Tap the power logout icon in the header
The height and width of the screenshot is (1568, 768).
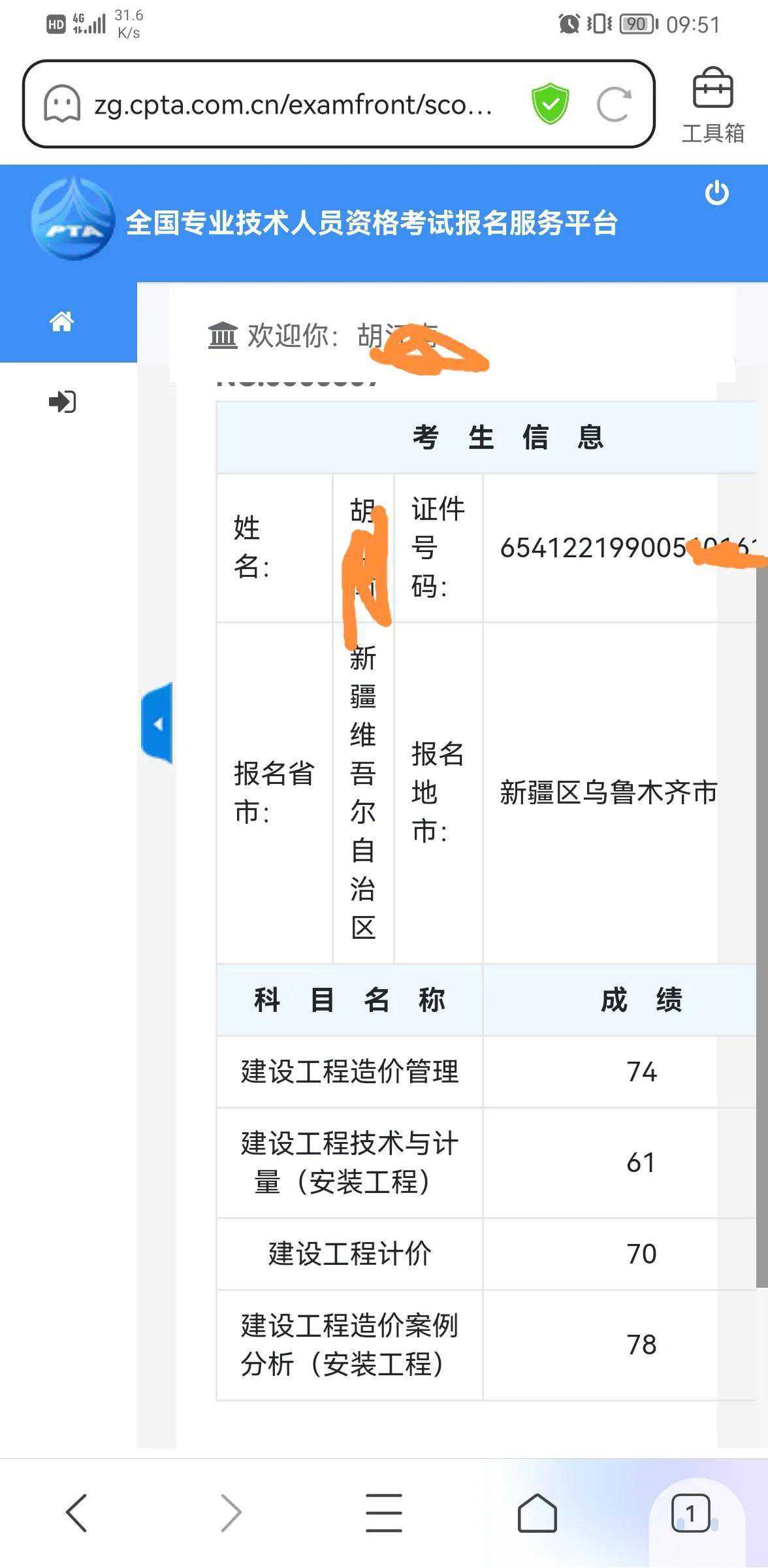coord(716,193)
